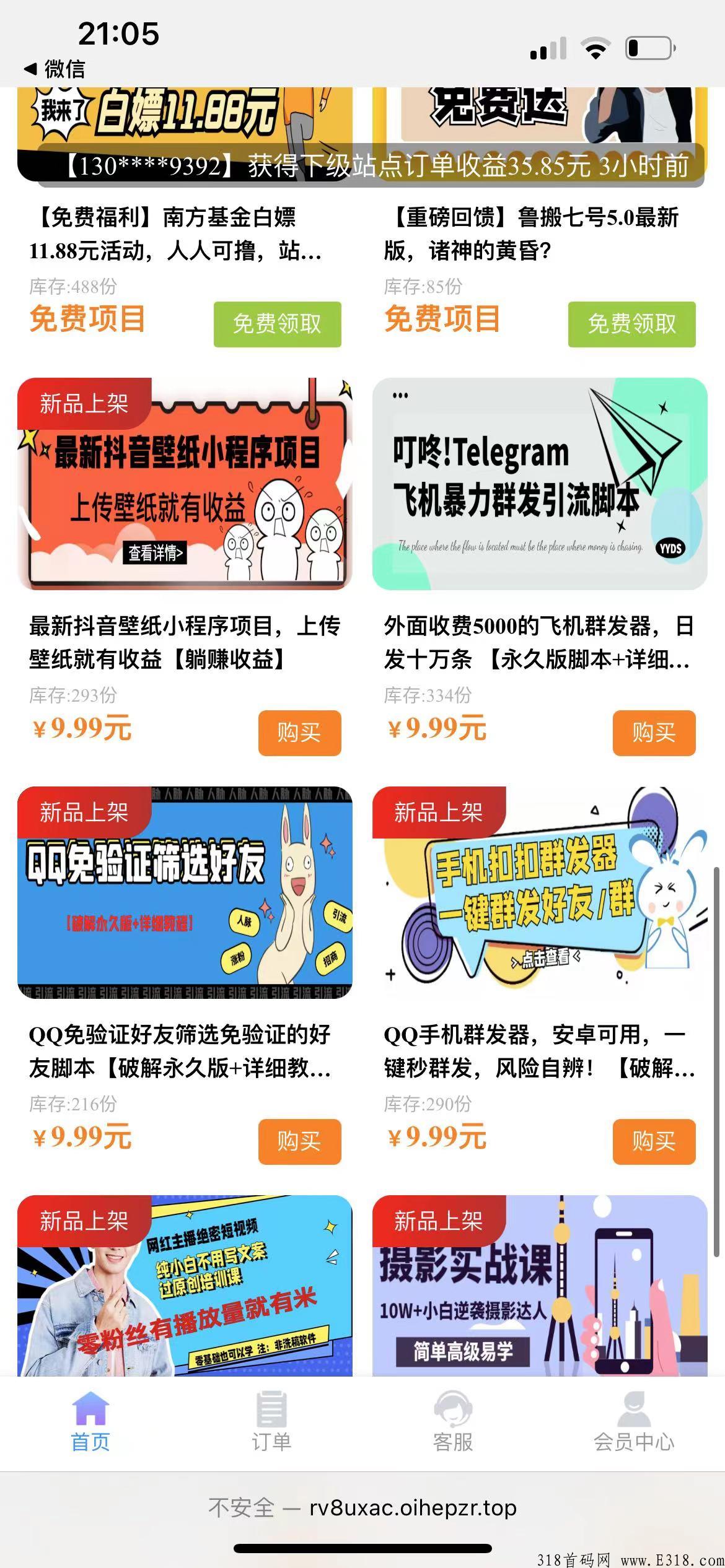The image size is (725, 1568).
Task: Tap 购买 for the QQ免验证好友筛选 script
Action: click(x=299, y=1143)
